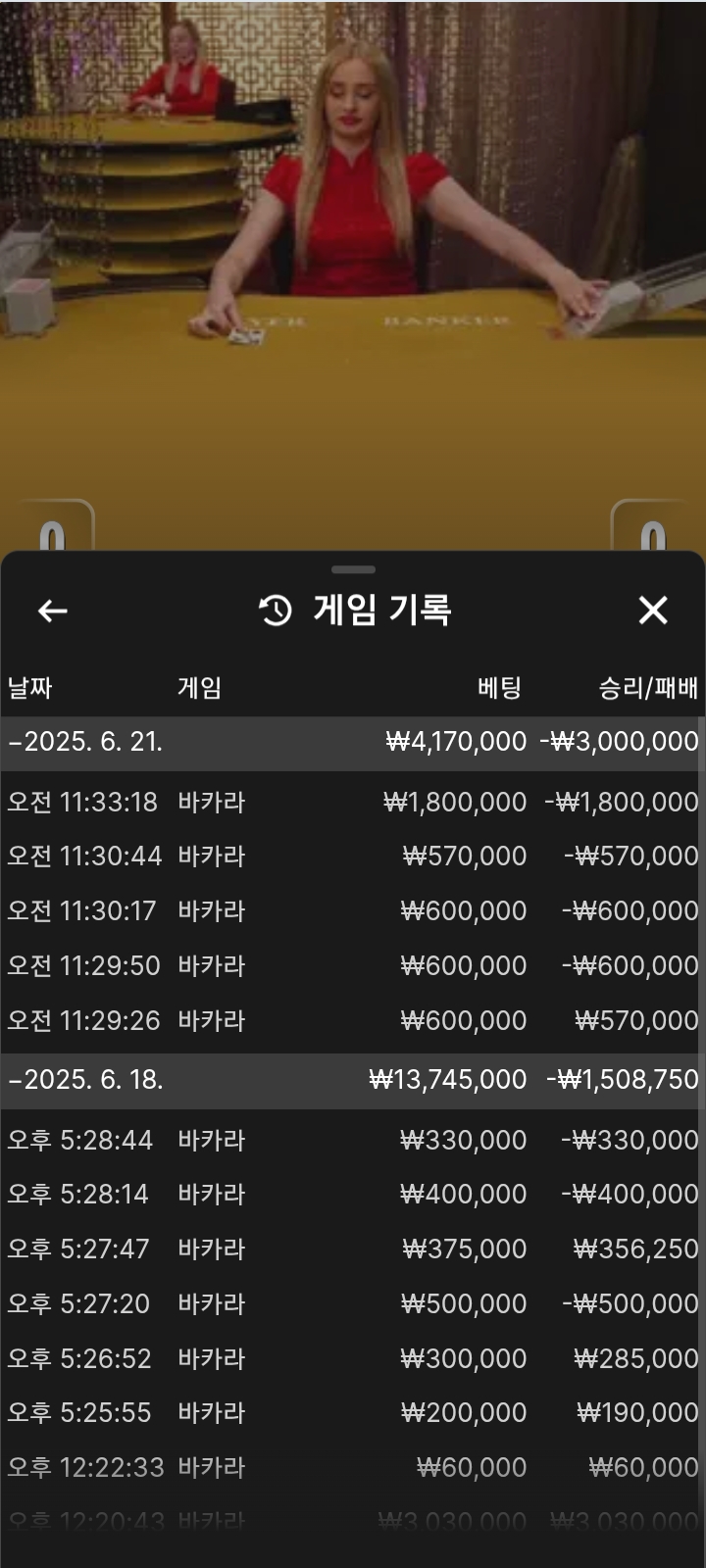Open the 오전 11:30:17 바카라 record
The image size is (706, 1568).
[353, 911]
